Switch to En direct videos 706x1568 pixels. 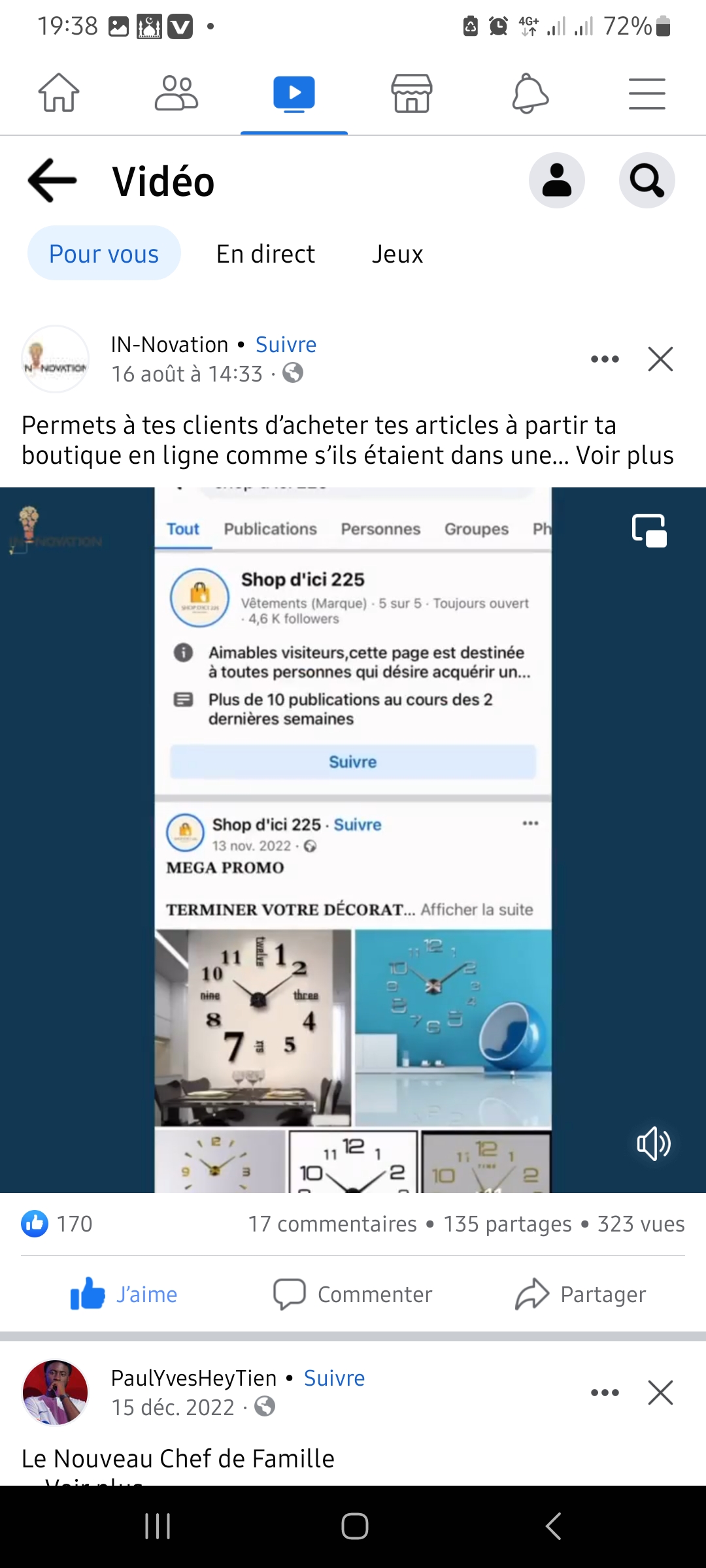click(265, 253)
